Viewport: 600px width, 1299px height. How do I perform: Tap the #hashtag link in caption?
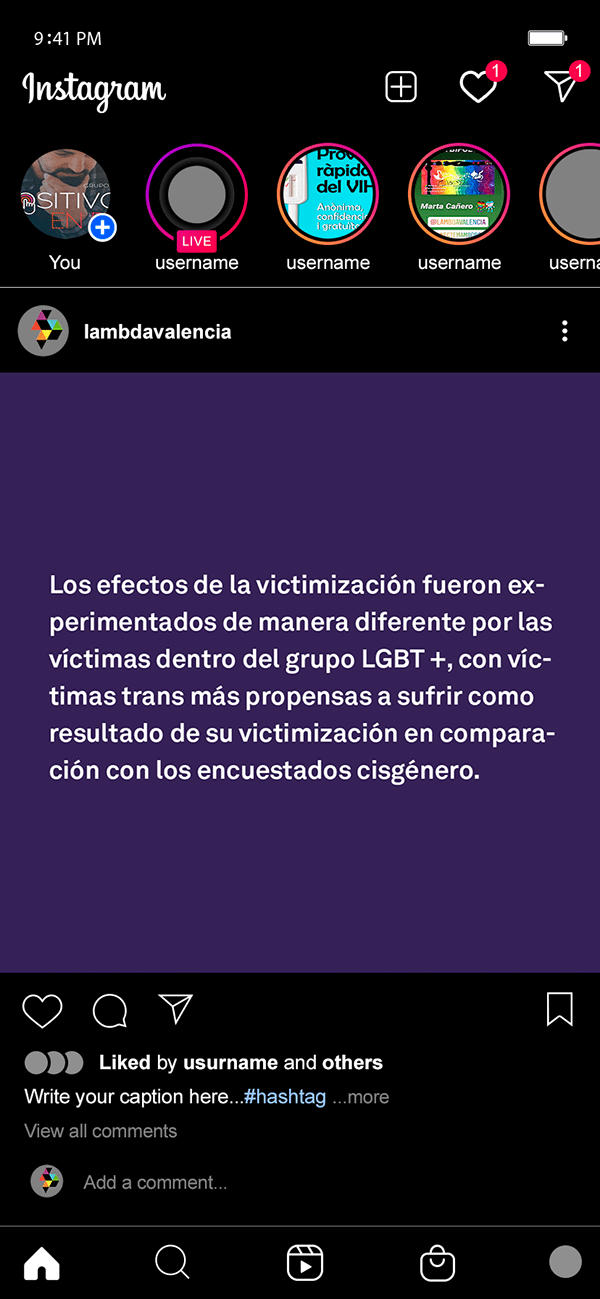coord(285,1097)
